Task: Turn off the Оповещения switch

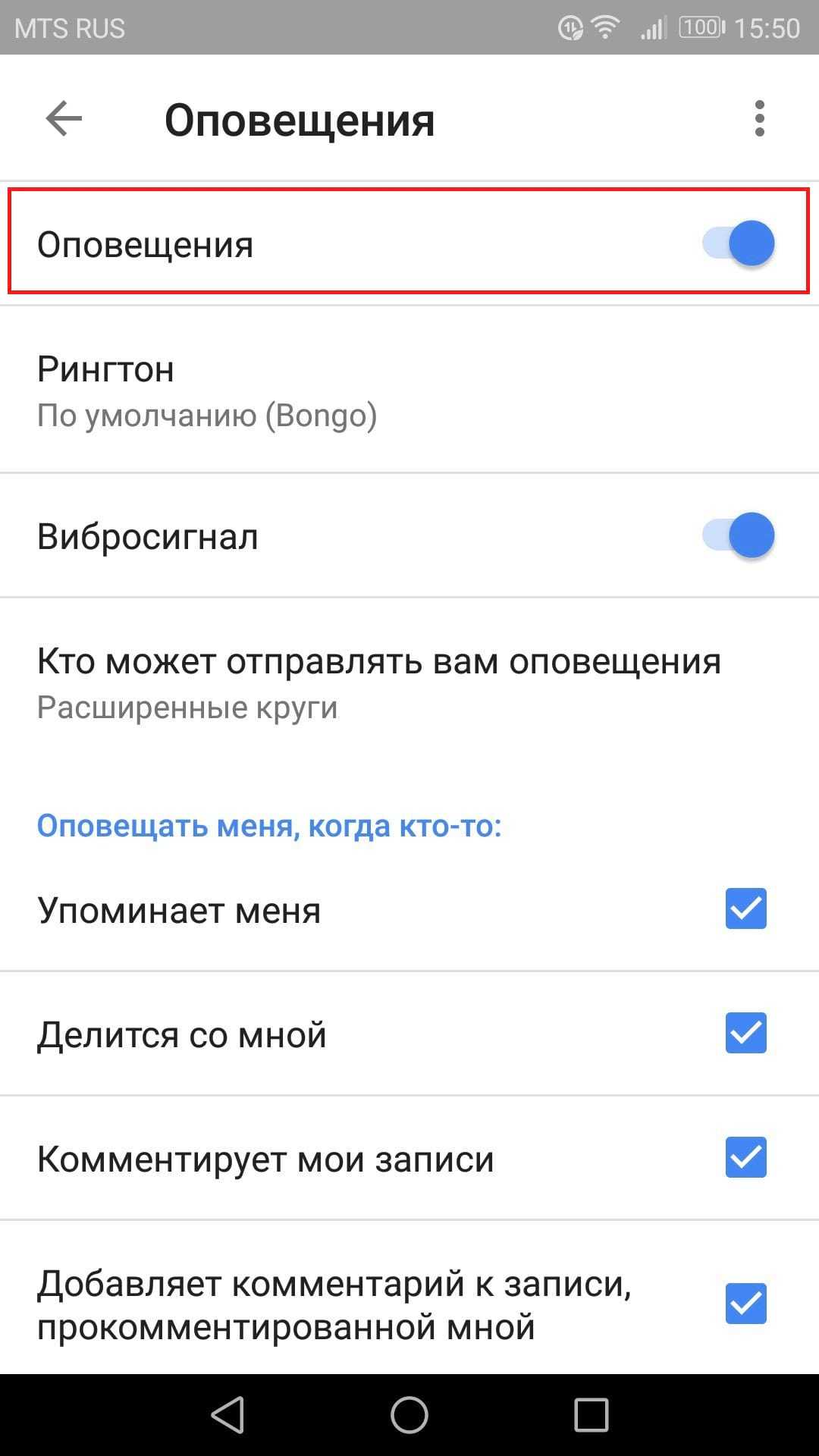Action: click(x=739, y=243)
